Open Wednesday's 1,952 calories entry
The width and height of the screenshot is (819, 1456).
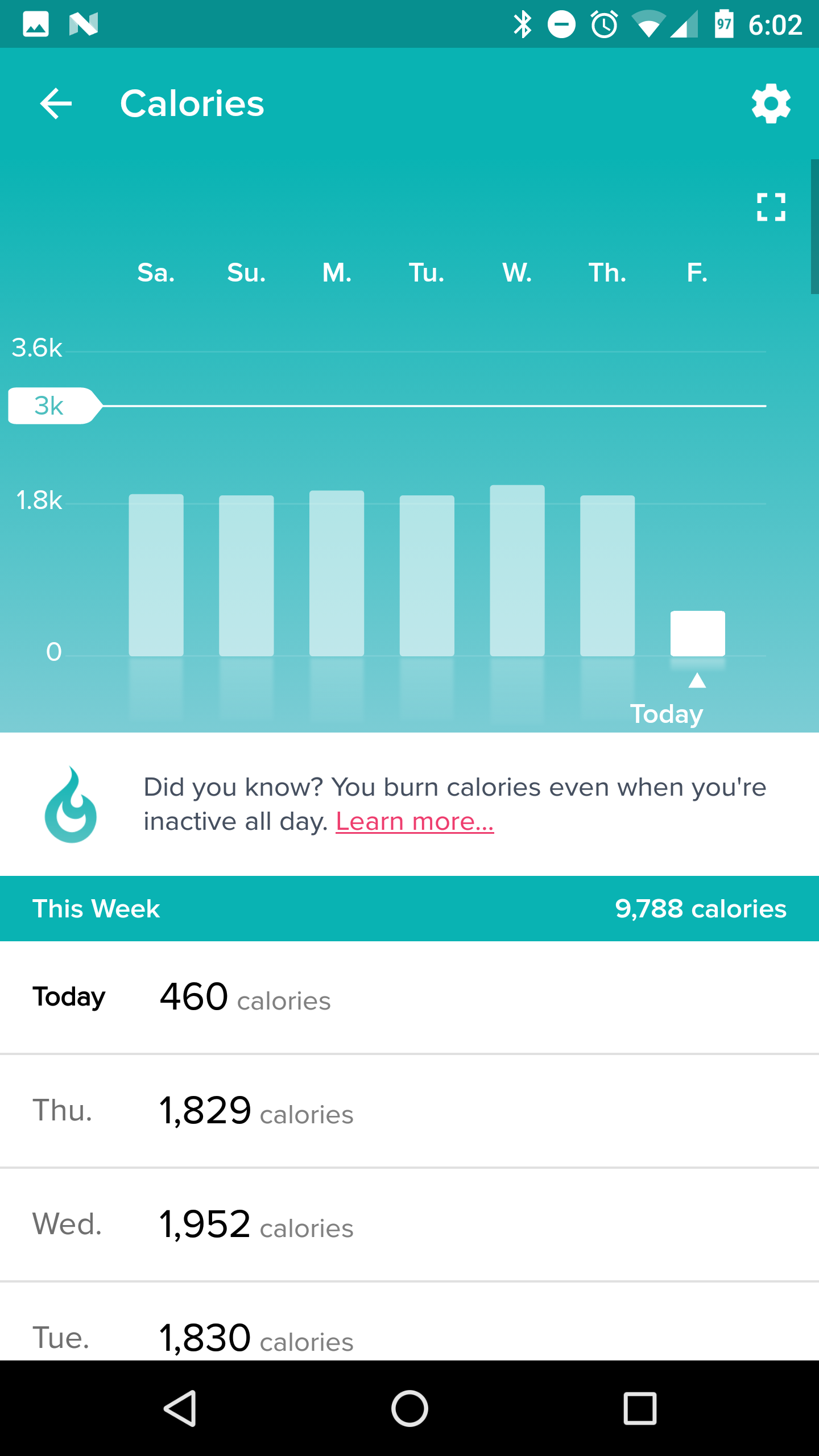coord(409,1225)
